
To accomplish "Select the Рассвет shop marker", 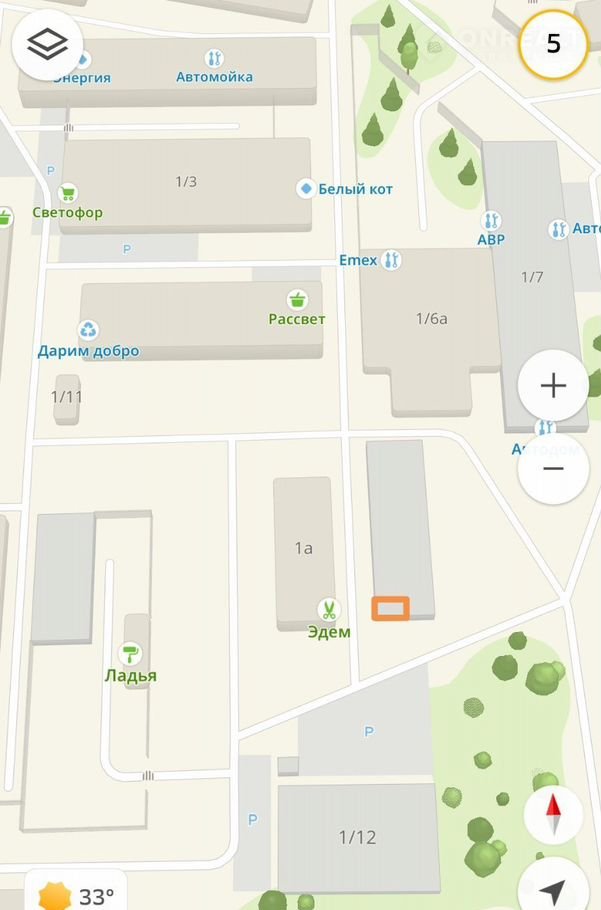I will click(x=297, y=299).
